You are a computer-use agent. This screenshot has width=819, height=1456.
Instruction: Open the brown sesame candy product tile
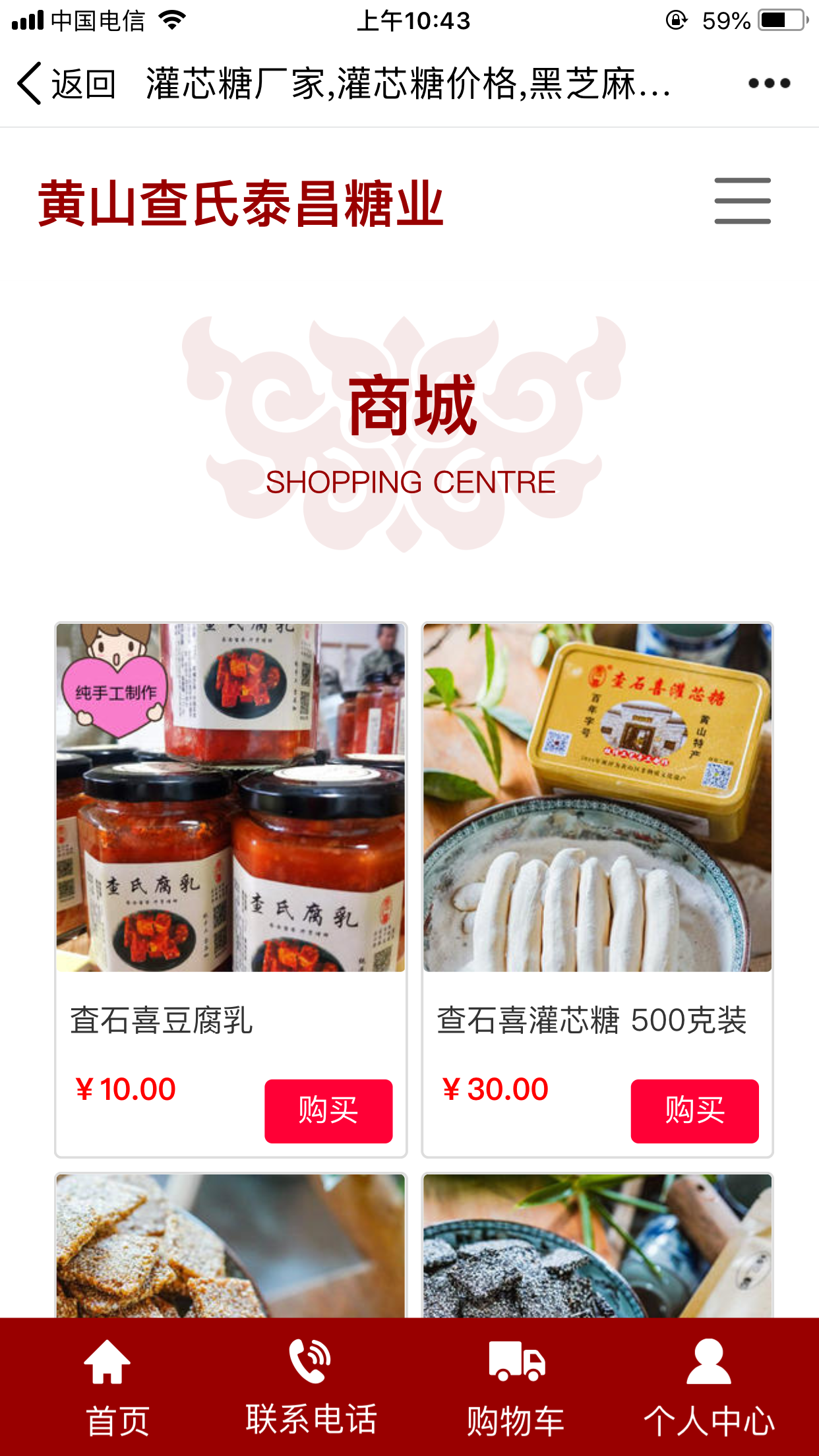pyautogui.click(x=230, y=1246)
